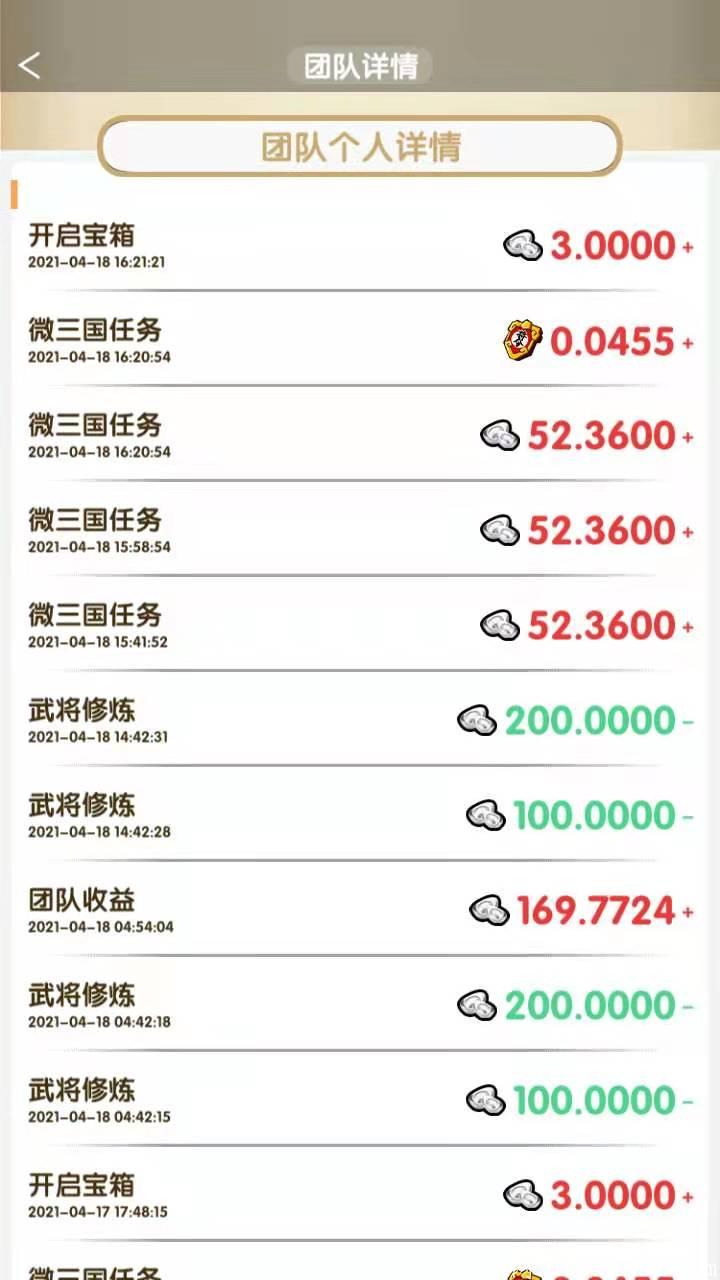Select the 团队详情 title banner
The image size is (720, 1280).
pos(360,64)
